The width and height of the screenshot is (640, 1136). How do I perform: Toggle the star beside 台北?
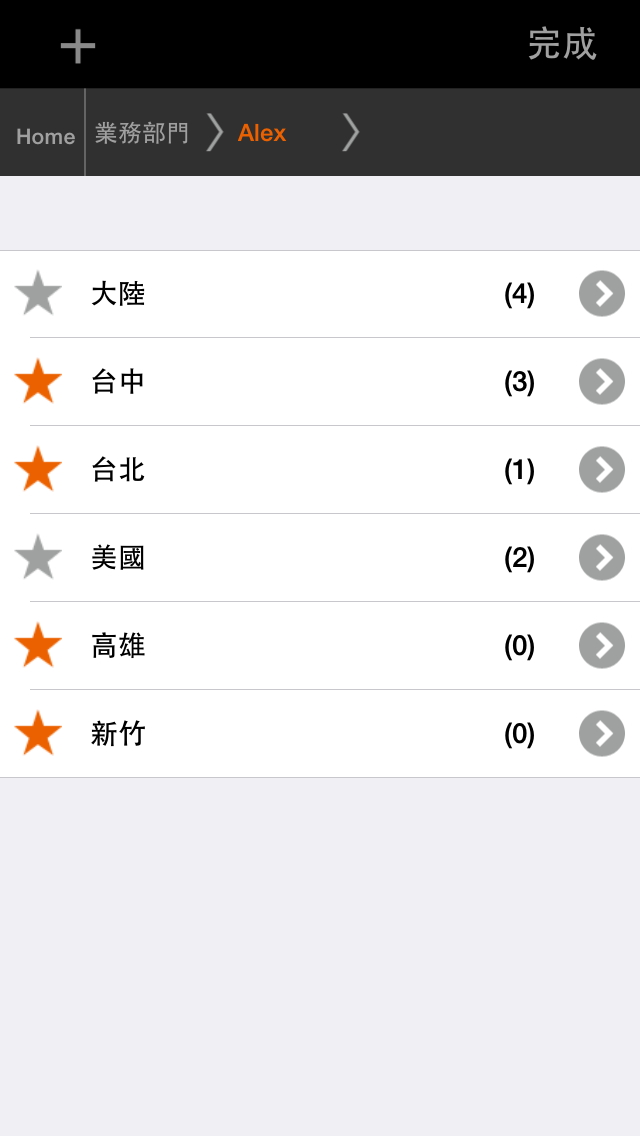[39, 470]
